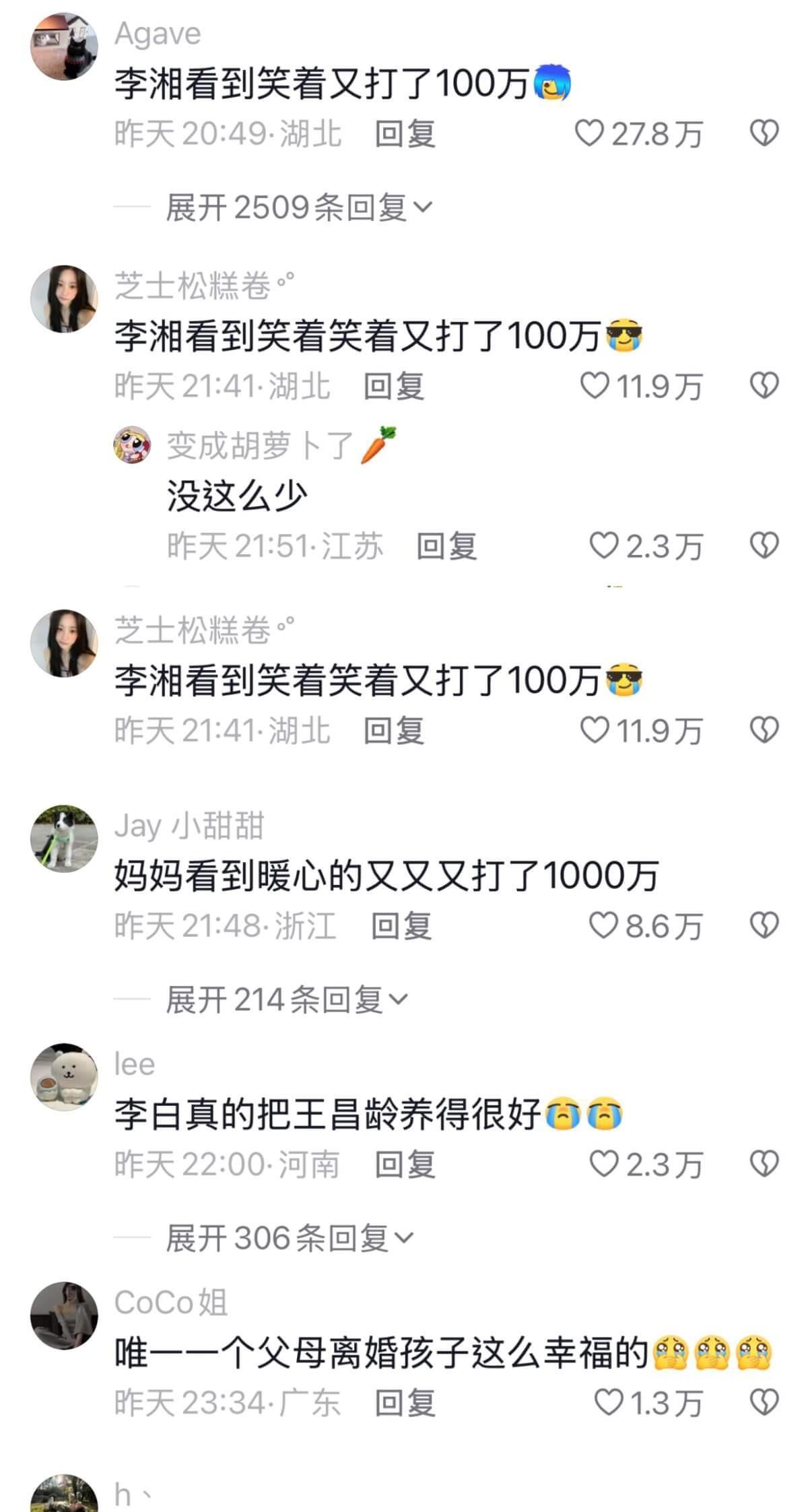This screenshot has height=1512, width=808.
Task: Expand the 214 replies
Action: [287, 999]
